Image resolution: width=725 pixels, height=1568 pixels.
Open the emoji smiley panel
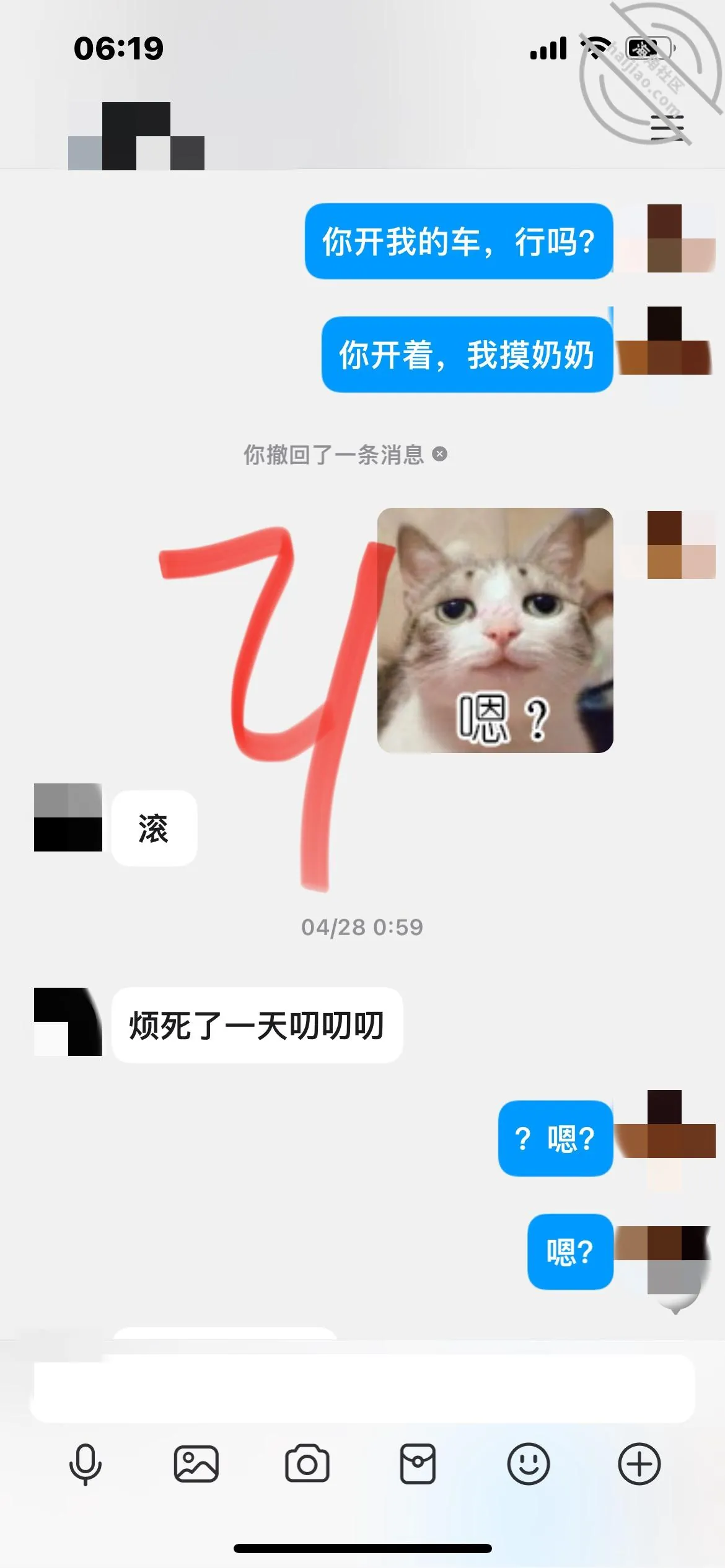tap(529, 1464)
